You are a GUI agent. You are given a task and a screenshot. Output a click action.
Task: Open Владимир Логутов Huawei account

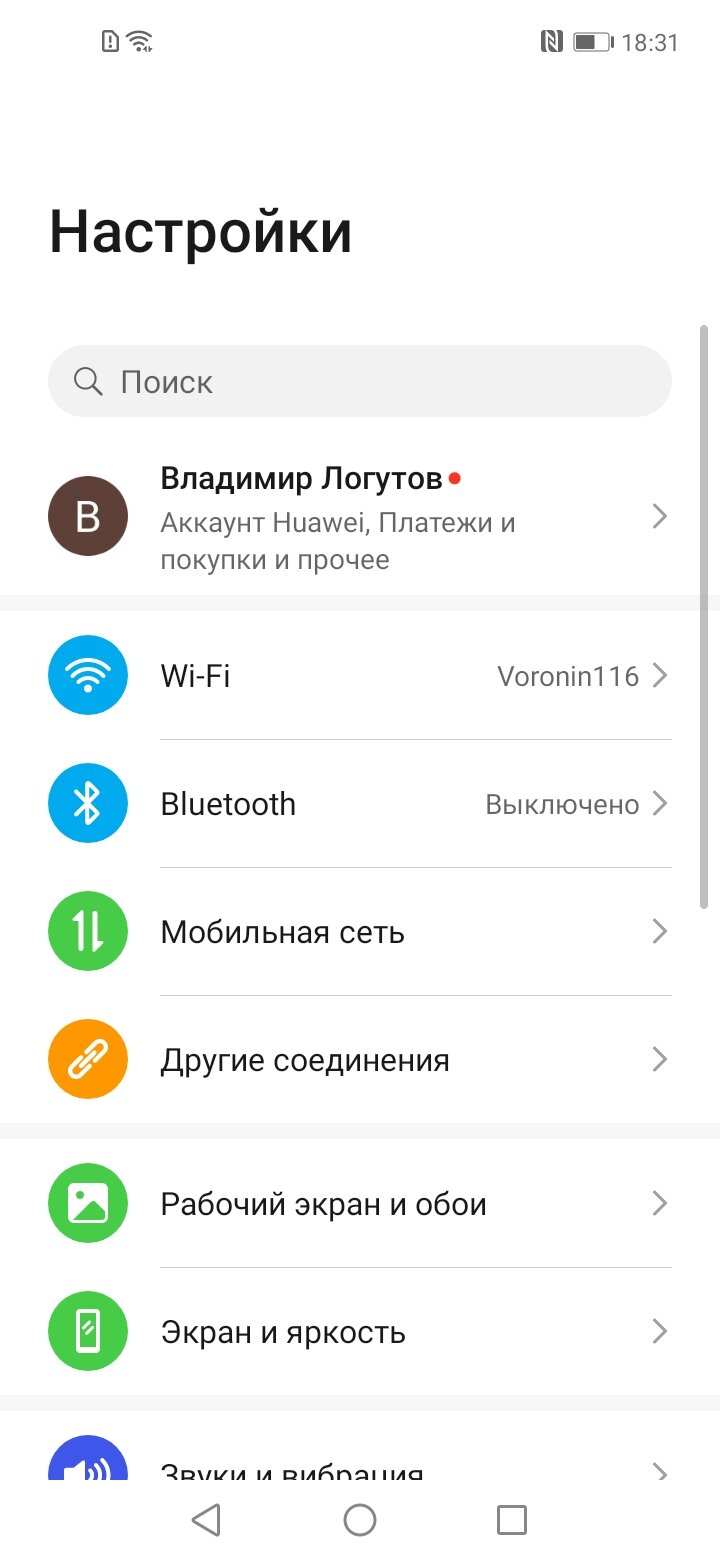coord(360,517)
